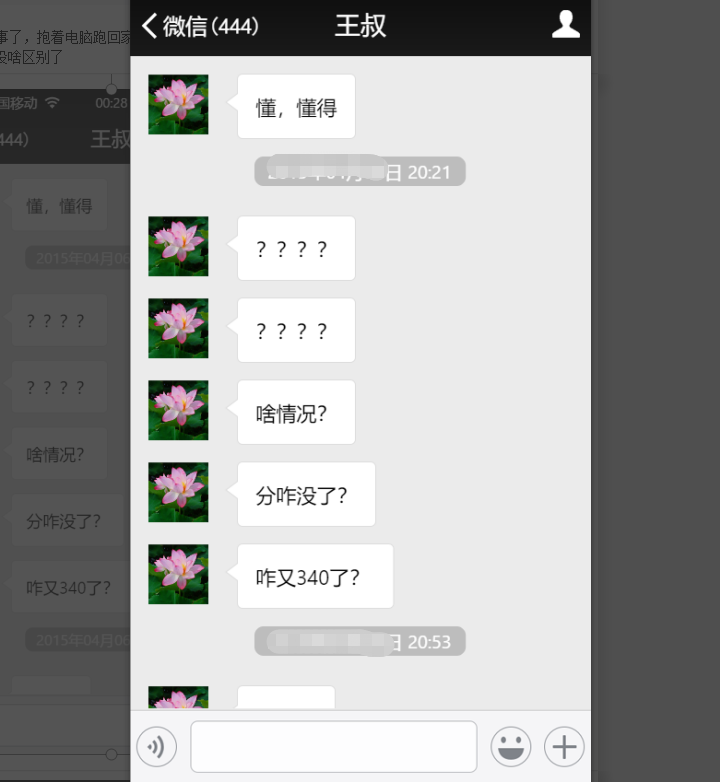Switch to voice message input
The height and width of the screenshot is (782, 720).
point(157,746)
